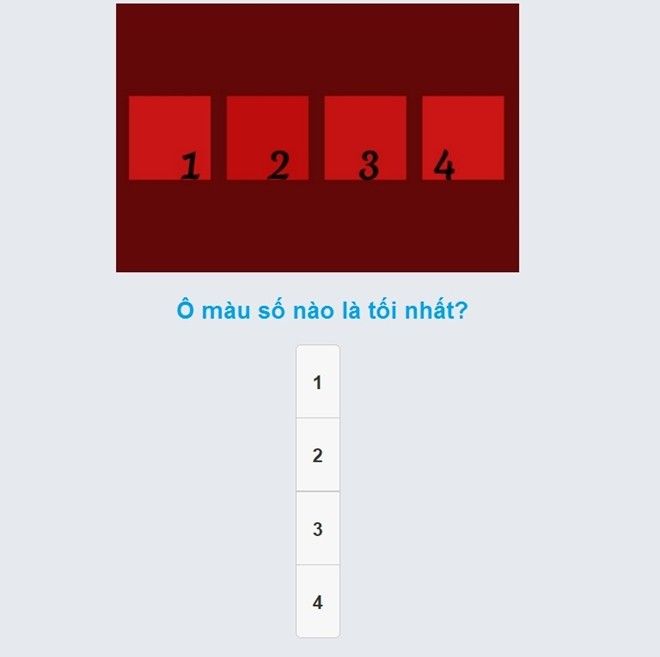
Task: Select answer option 1
Action: [318, 382]
